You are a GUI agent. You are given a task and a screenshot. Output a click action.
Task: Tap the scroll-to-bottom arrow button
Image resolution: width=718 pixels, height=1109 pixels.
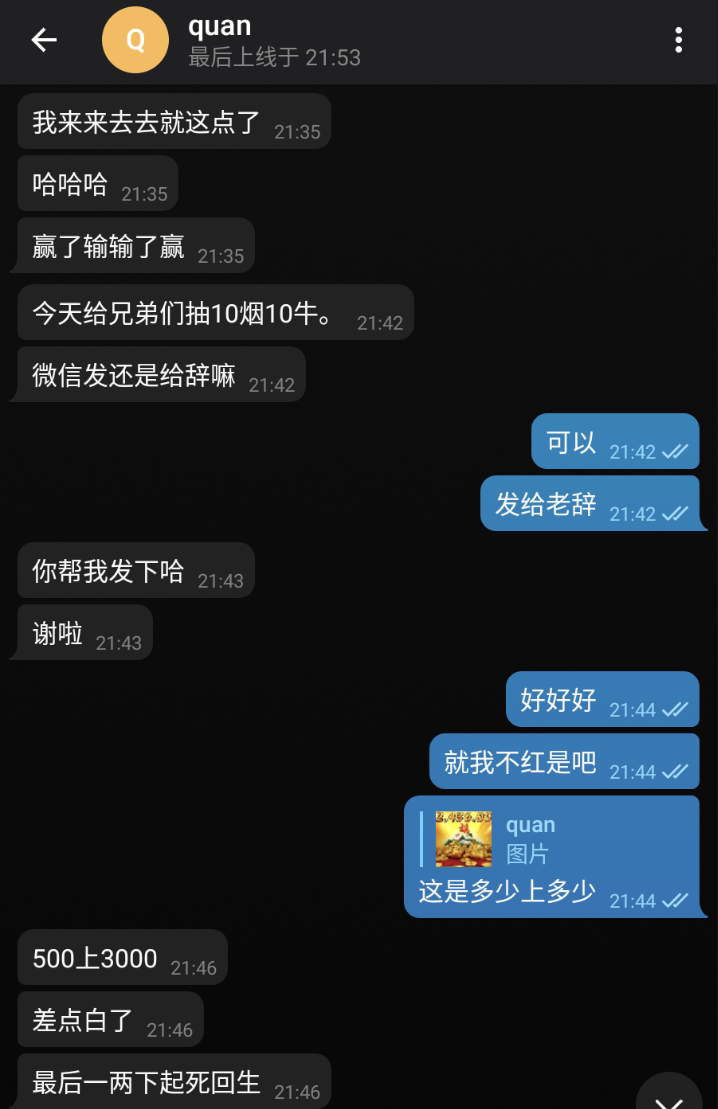(x=669, y=1095)
